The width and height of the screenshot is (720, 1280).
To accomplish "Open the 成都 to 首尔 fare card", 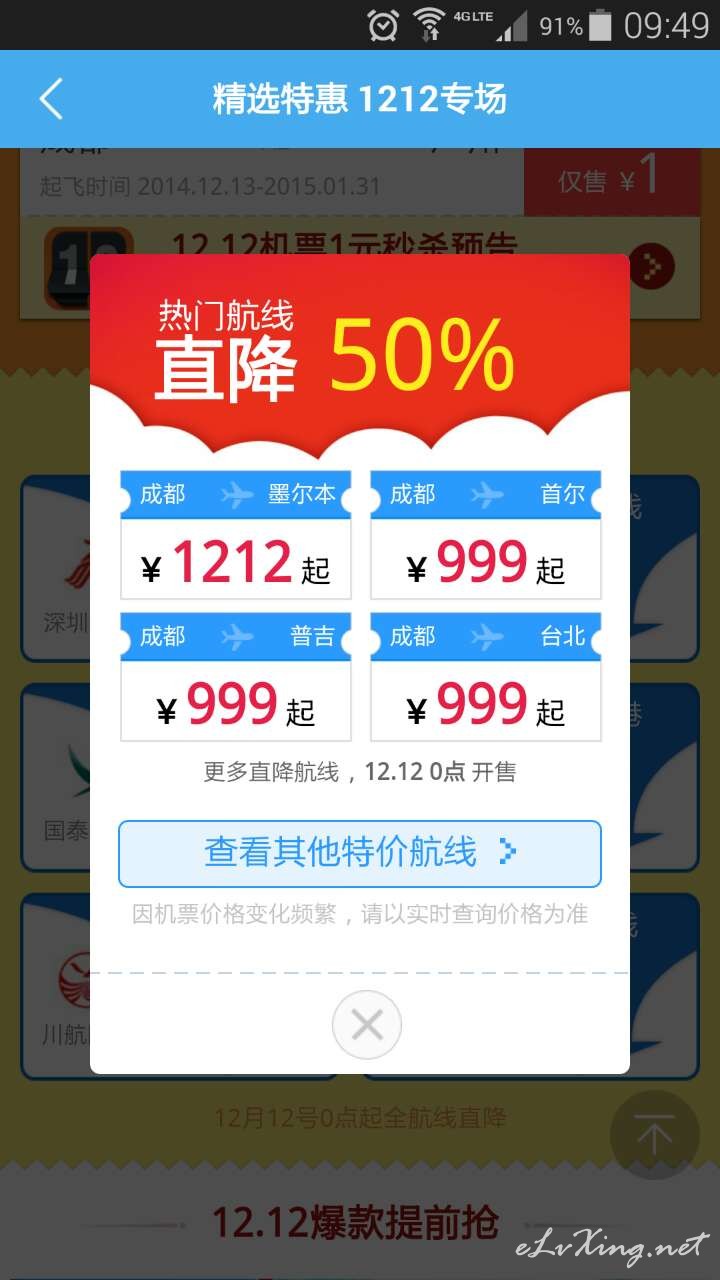I will (x=486, y=535).
